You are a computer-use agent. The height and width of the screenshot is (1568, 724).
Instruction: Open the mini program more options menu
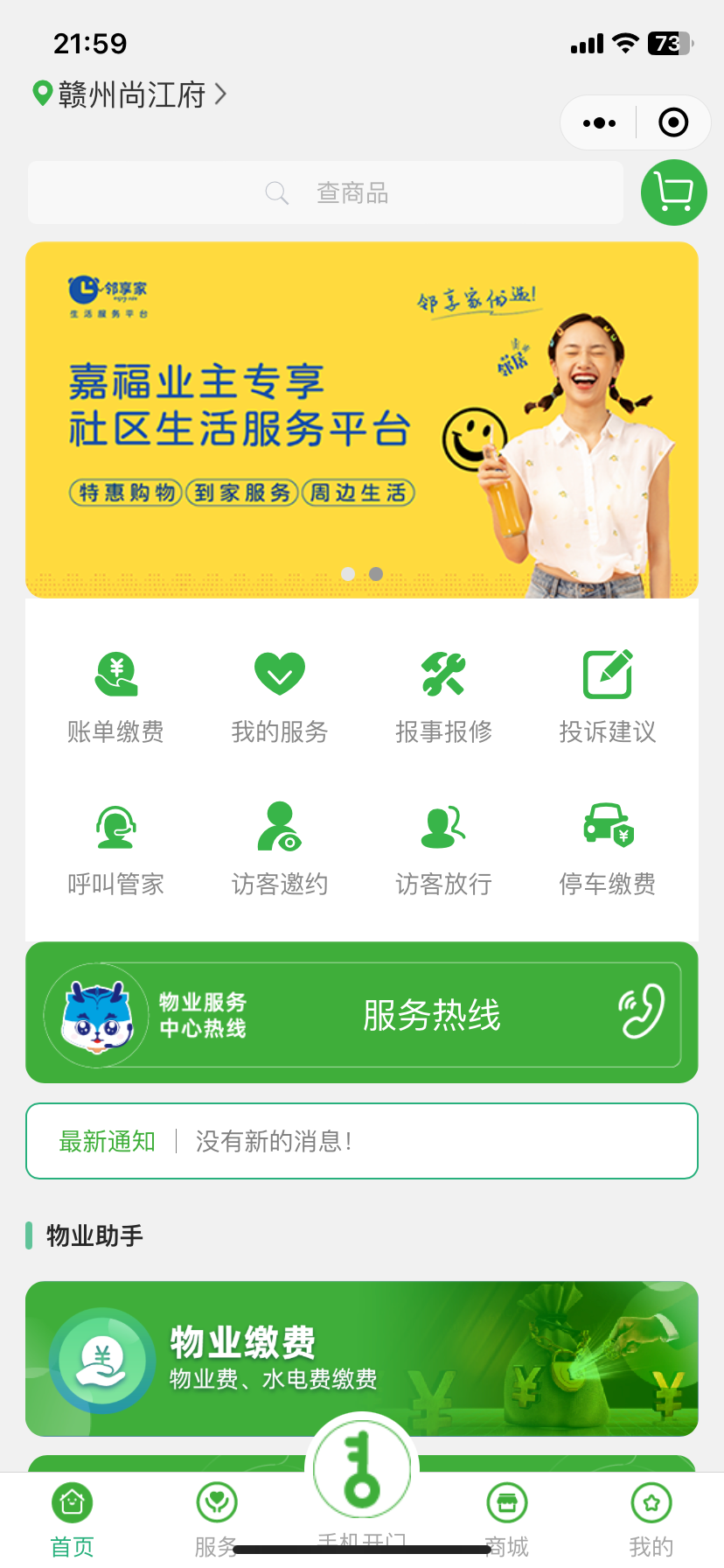(x=600, y=123)
